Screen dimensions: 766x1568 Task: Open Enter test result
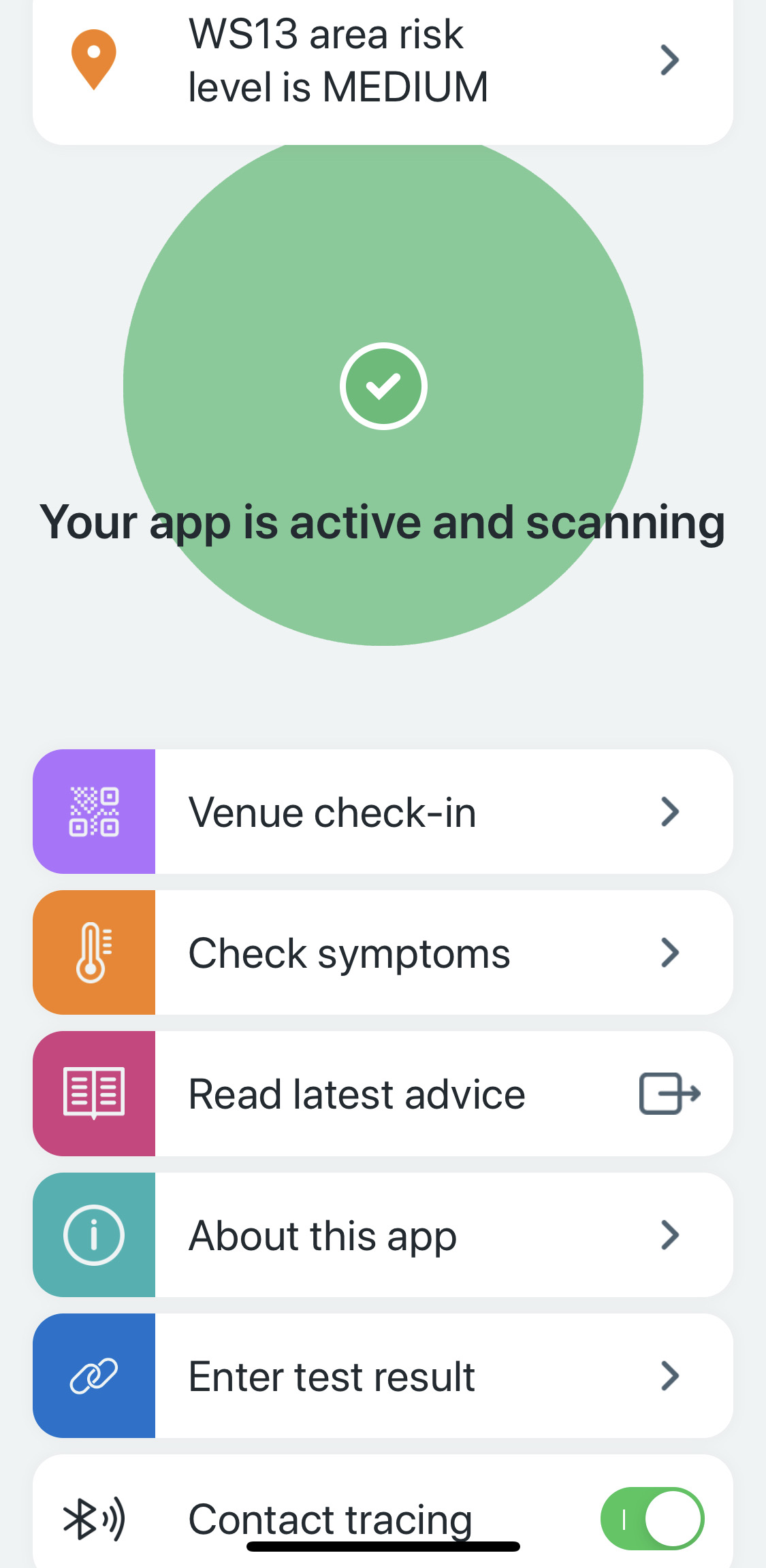click(x=383, y=1375)
